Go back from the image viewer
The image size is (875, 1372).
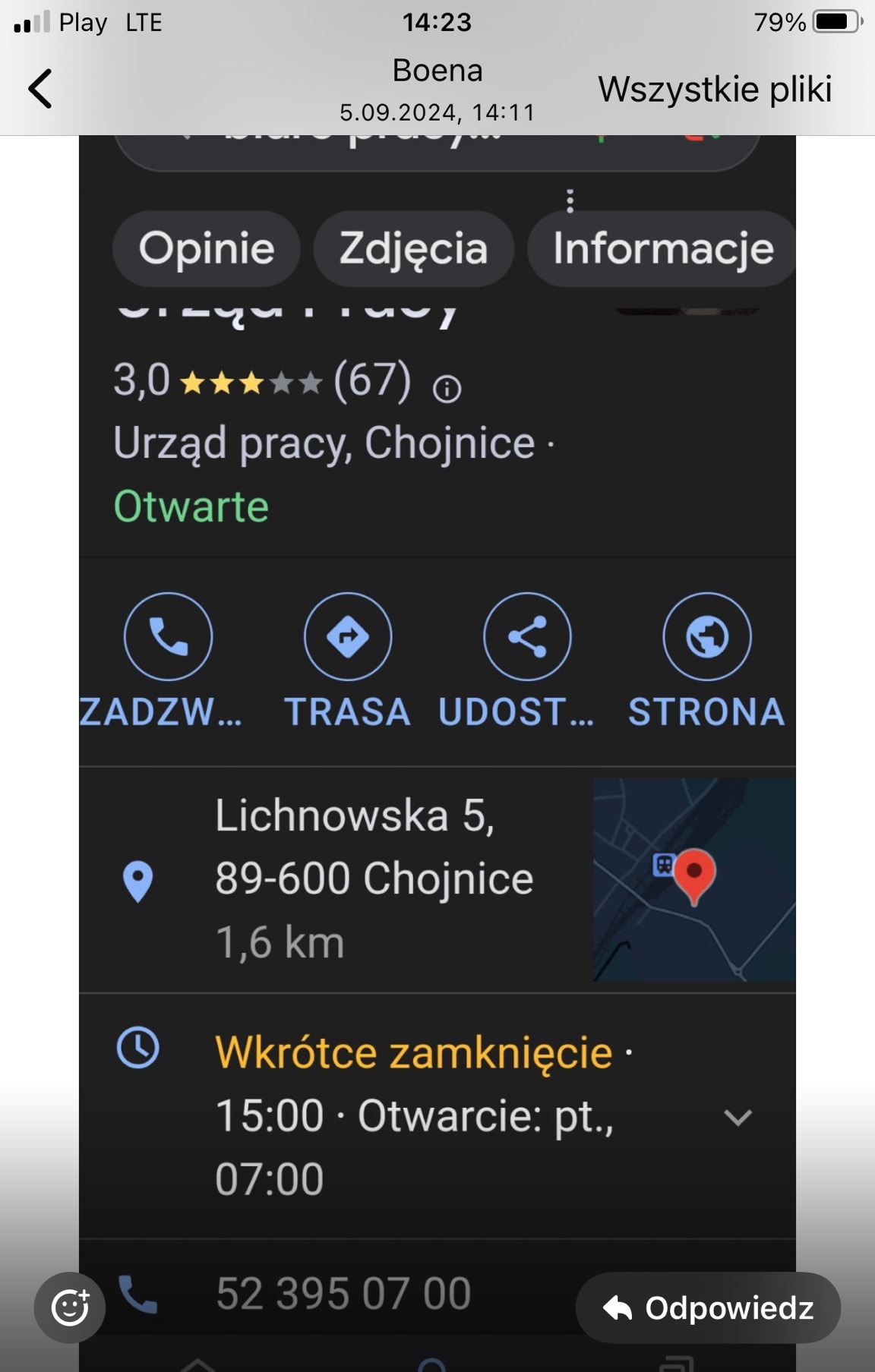pos(40,89)
